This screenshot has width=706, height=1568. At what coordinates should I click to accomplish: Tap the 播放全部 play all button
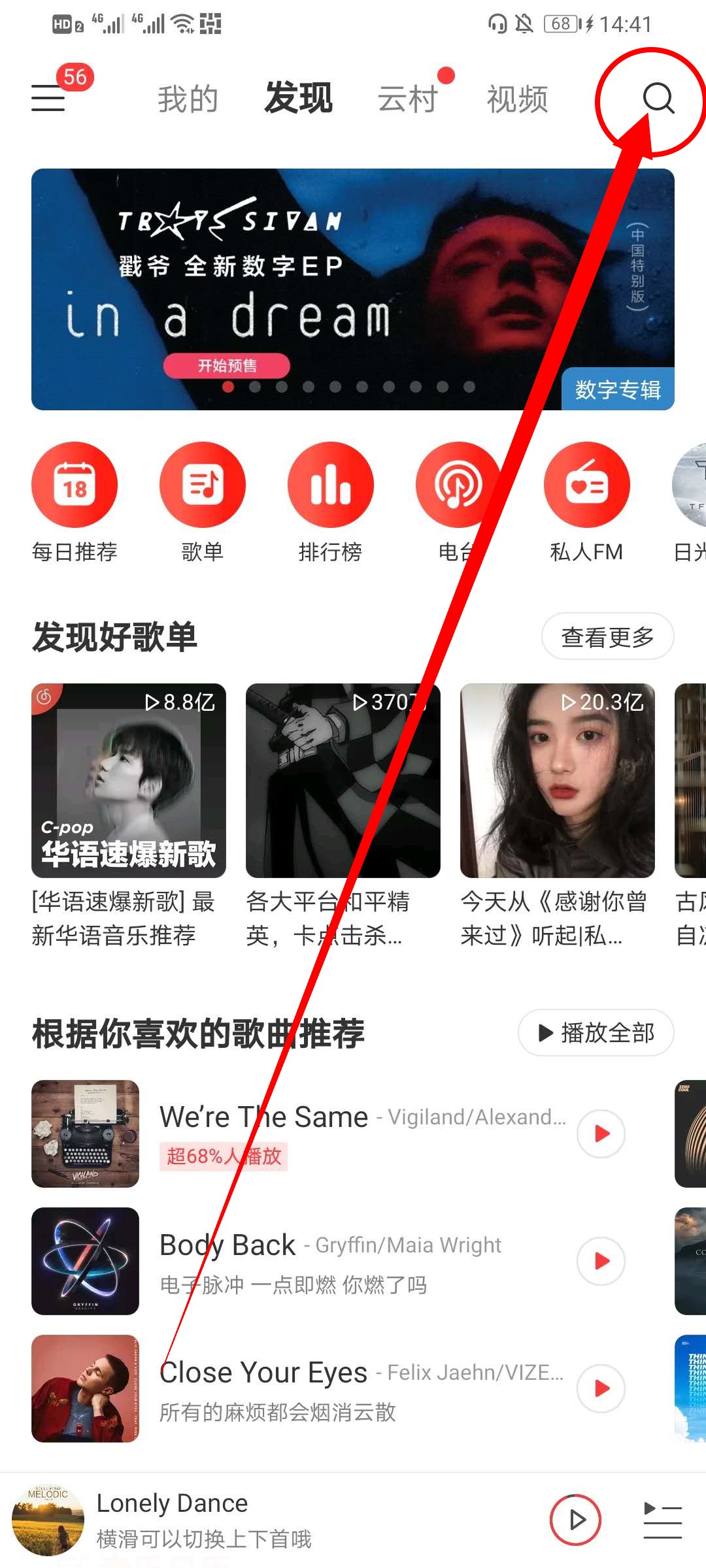(x=596, y=1033)
